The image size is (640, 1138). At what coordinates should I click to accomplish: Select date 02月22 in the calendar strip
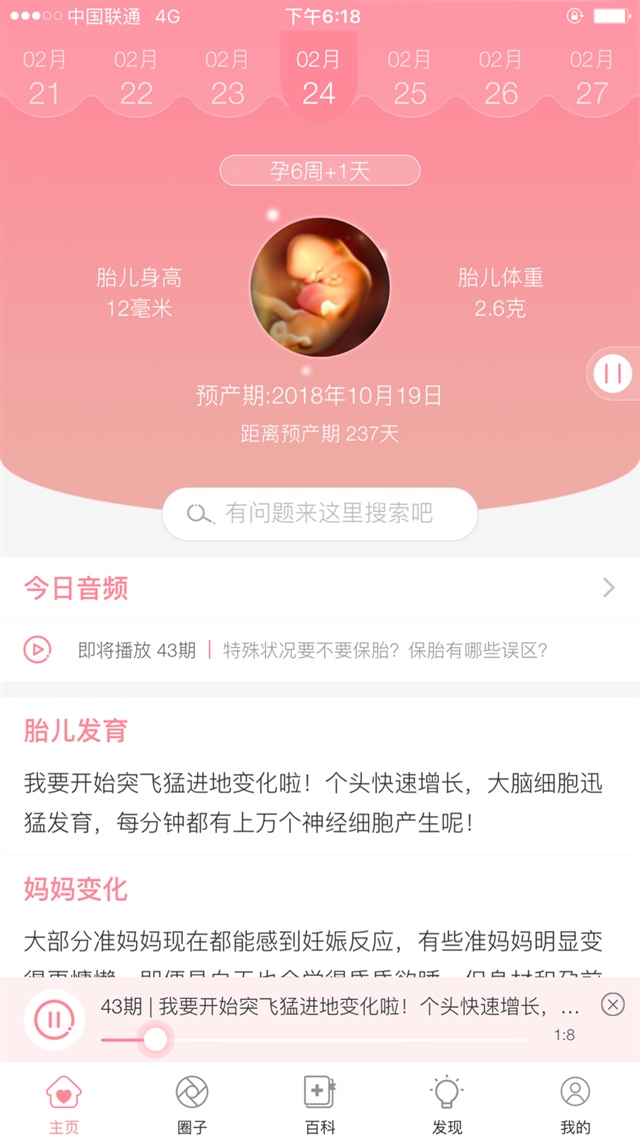(x=136, y=78)
